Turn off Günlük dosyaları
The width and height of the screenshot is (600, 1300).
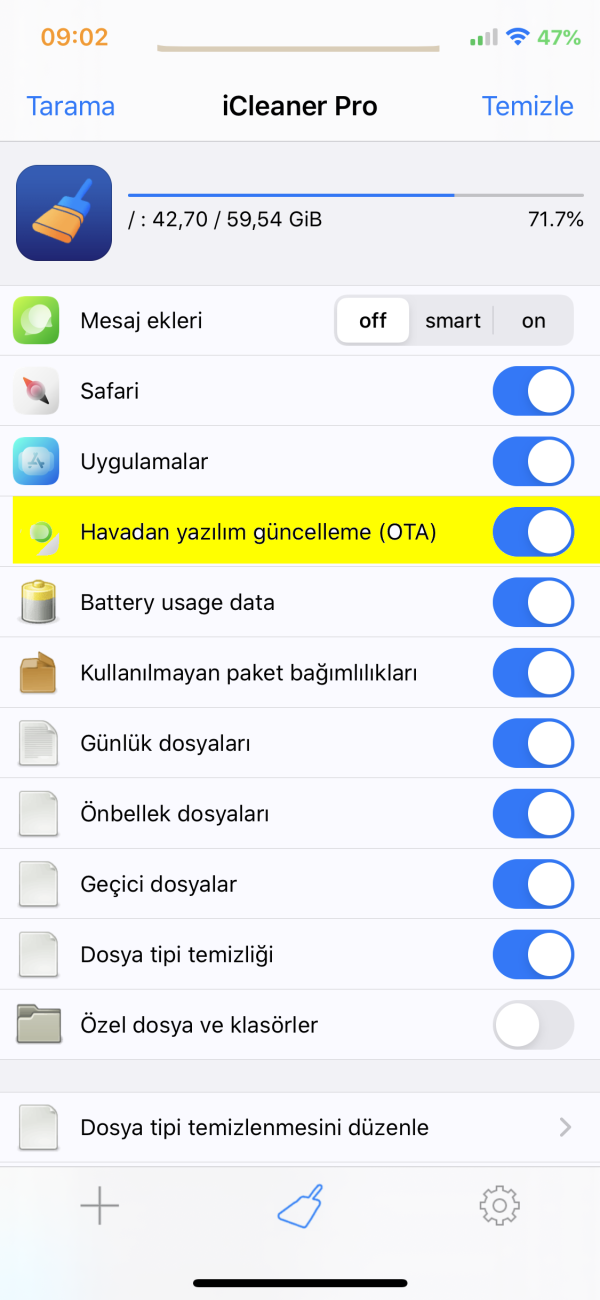(533, 743)
